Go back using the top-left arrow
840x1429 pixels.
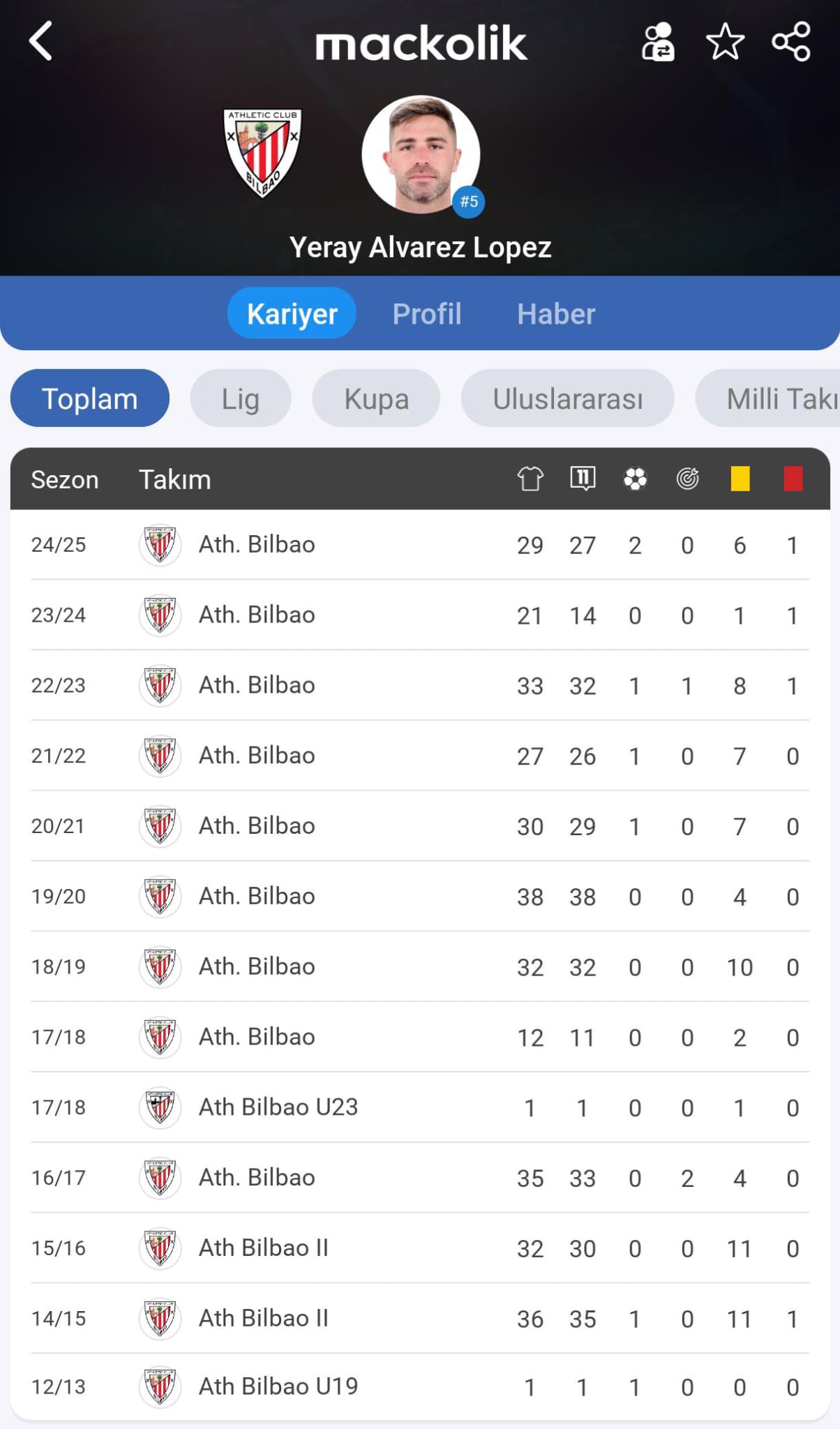click(x=40, y=41)
